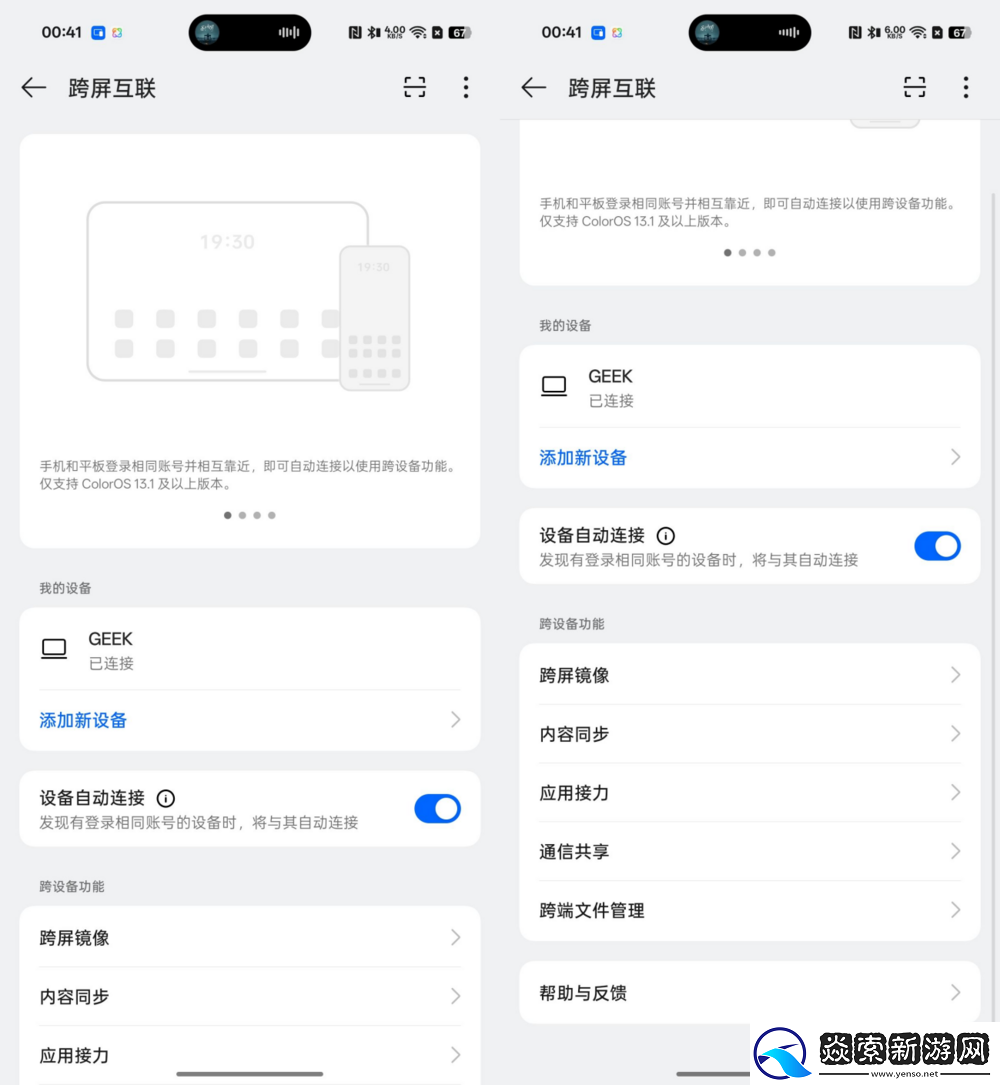Viewport: 1000px width, 1085px height.
Task: Open 跨端文件管理 using its arrow
Action: (x=955, y=910)
